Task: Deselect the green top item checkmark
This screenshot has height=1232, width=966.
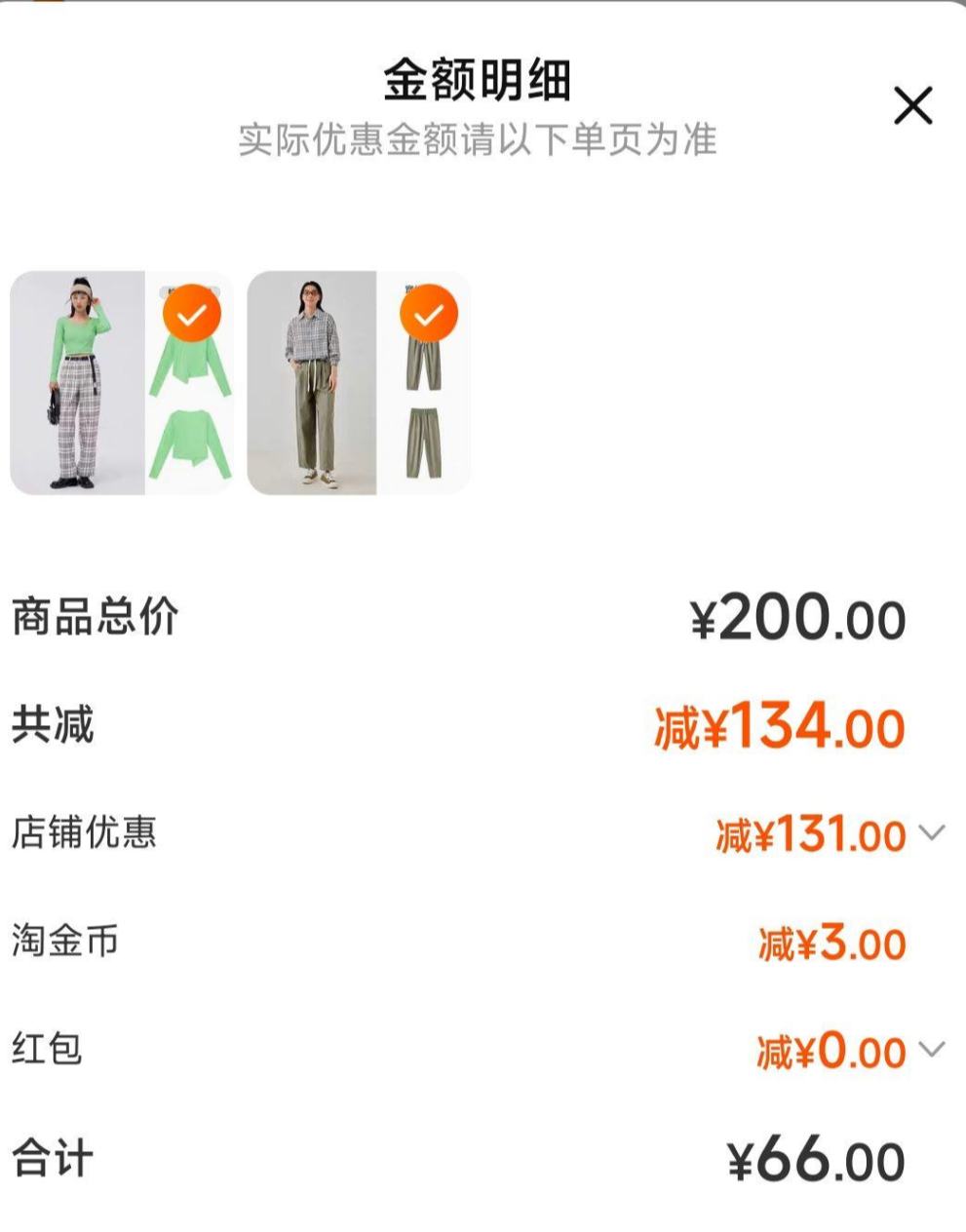Action: pos(193,310)
